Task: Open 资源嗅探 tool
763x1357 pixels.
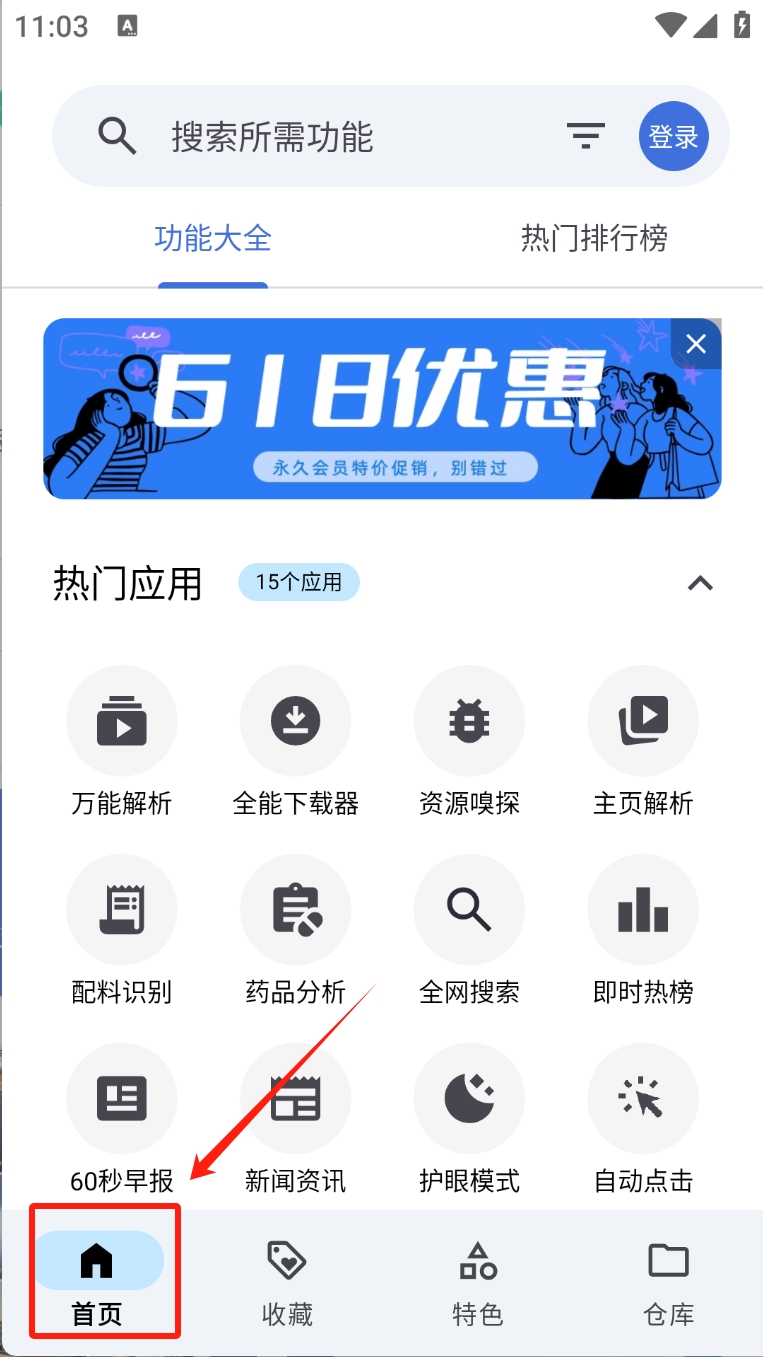Action: (469, 721)
